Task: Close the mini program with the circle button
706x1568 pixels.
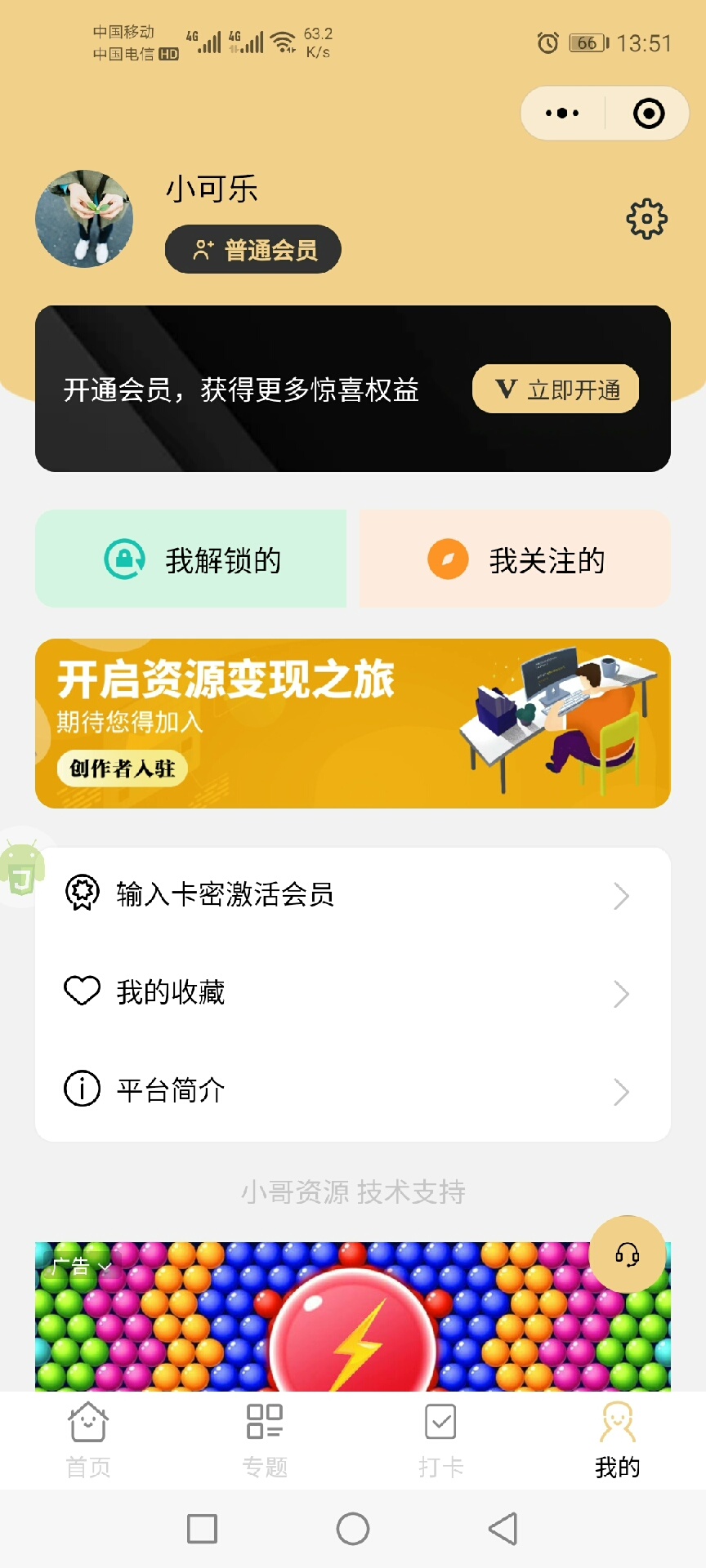Action: click(x=649, y=114)
